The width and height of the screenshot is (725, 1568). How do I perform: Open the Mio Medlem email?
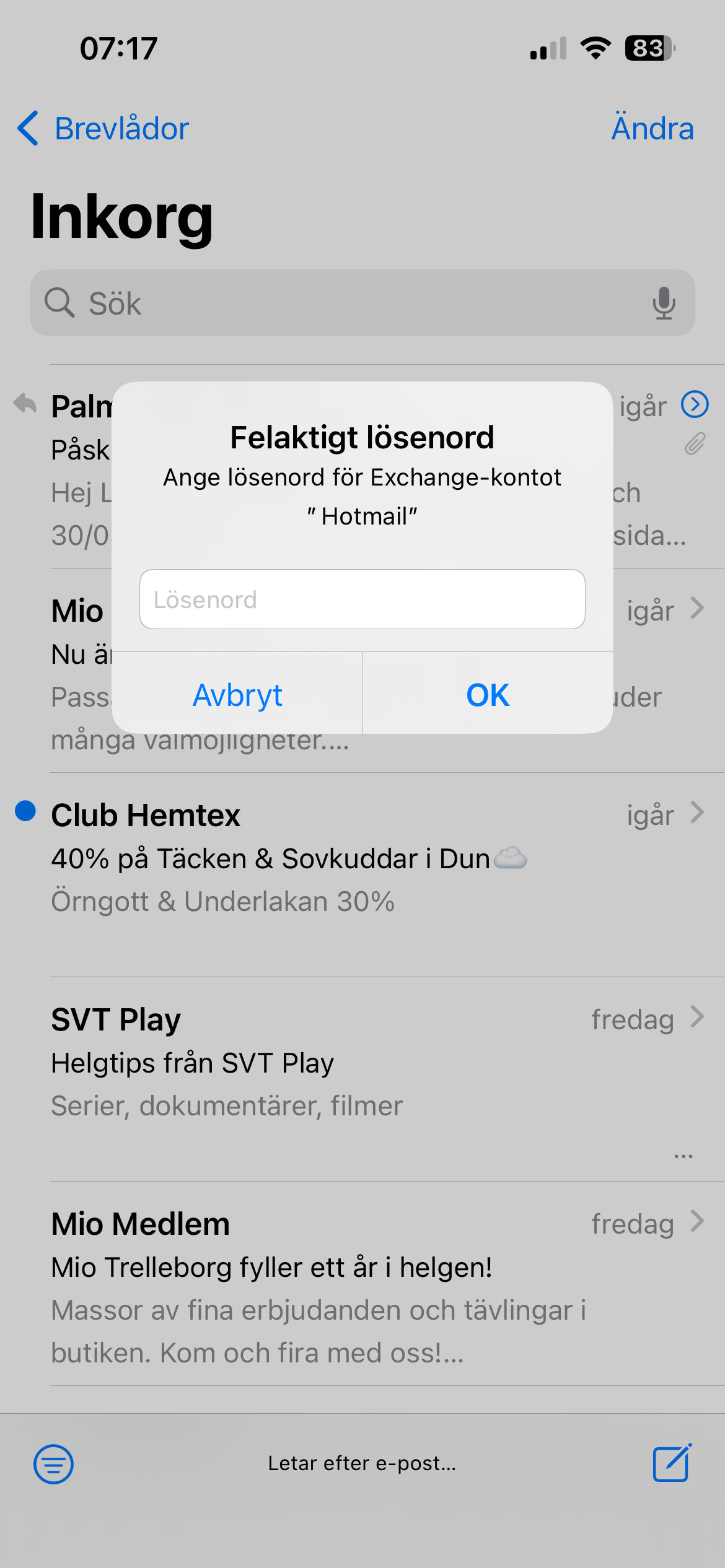[362, 1283]
